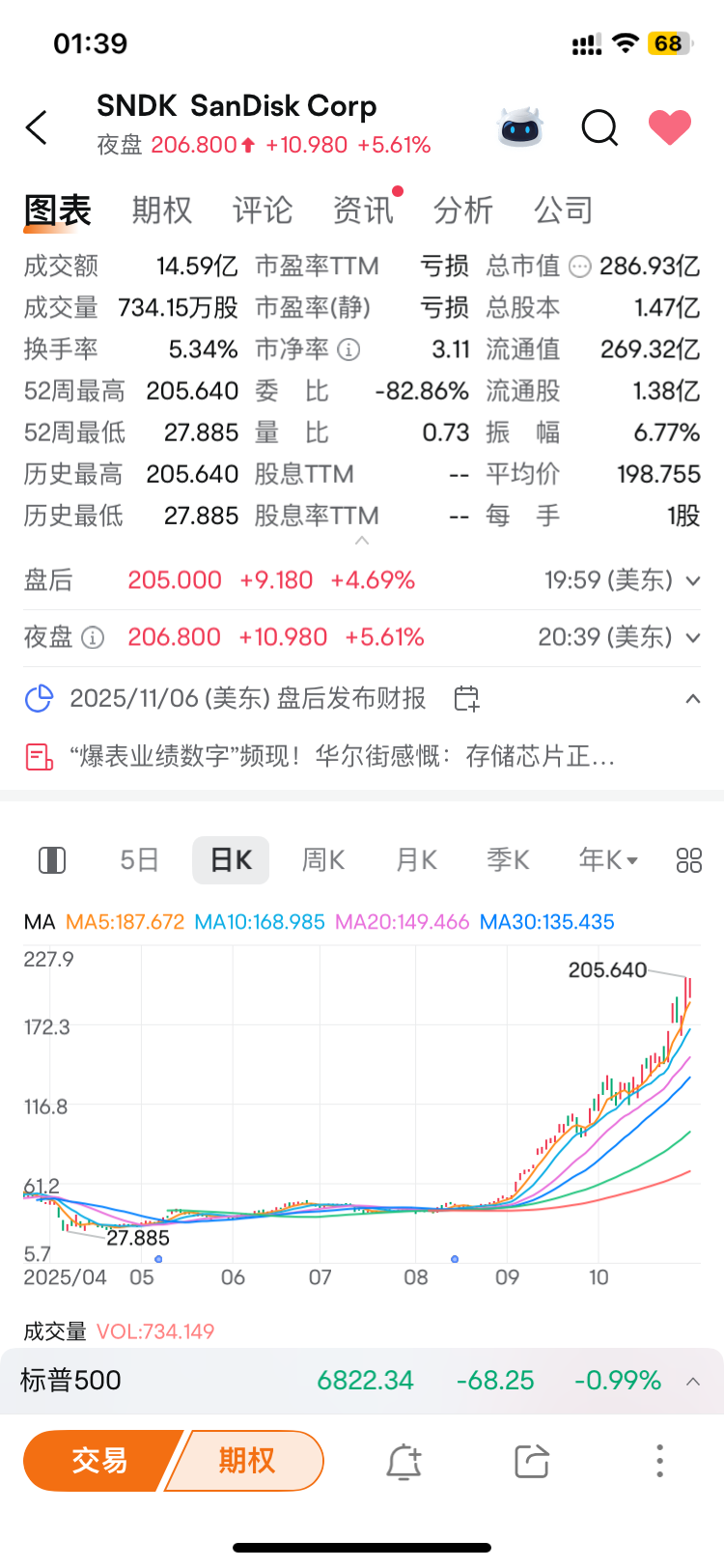
Task: Open the 公司 tab
Action: (x=563, y=210)
